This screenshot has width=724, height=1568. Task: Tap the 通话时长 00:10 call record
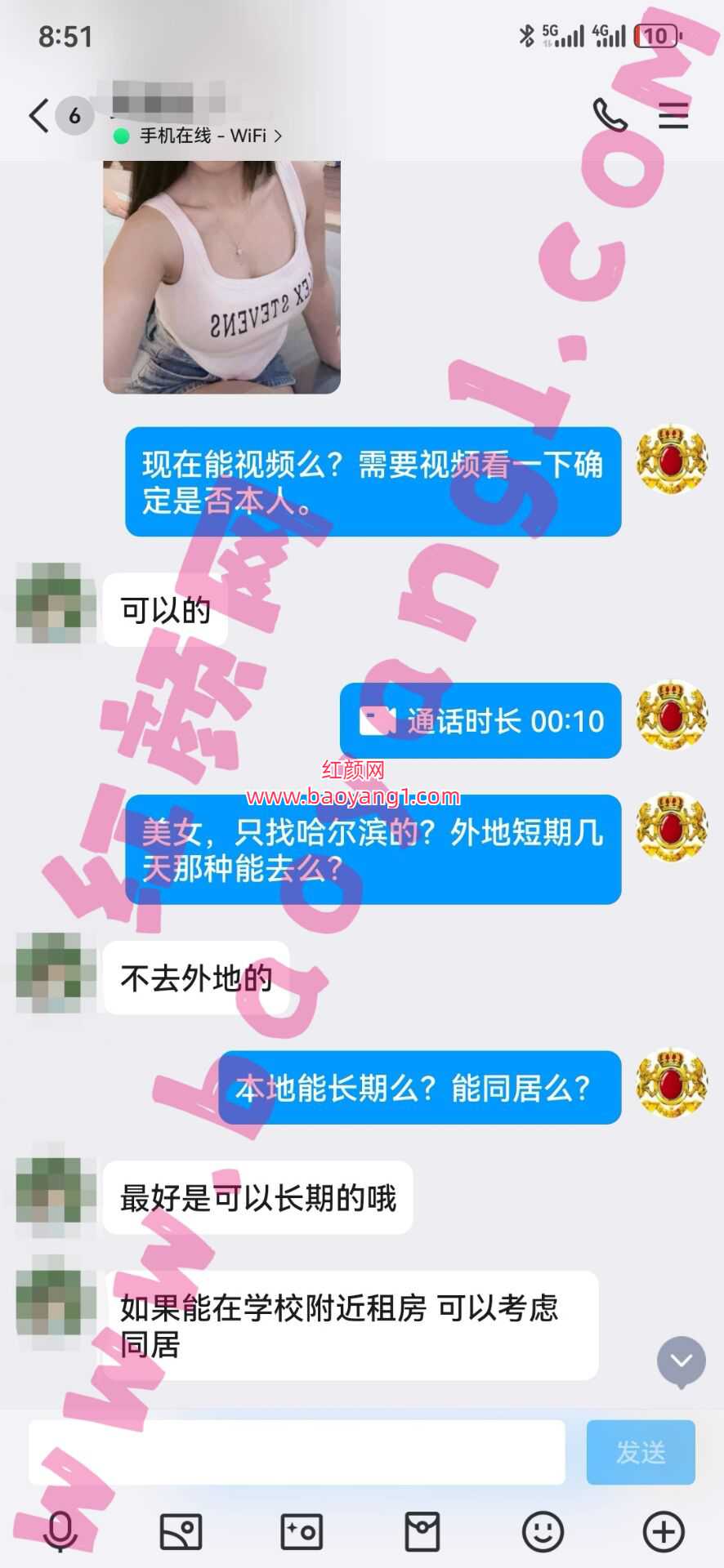(x=480, y=721)
